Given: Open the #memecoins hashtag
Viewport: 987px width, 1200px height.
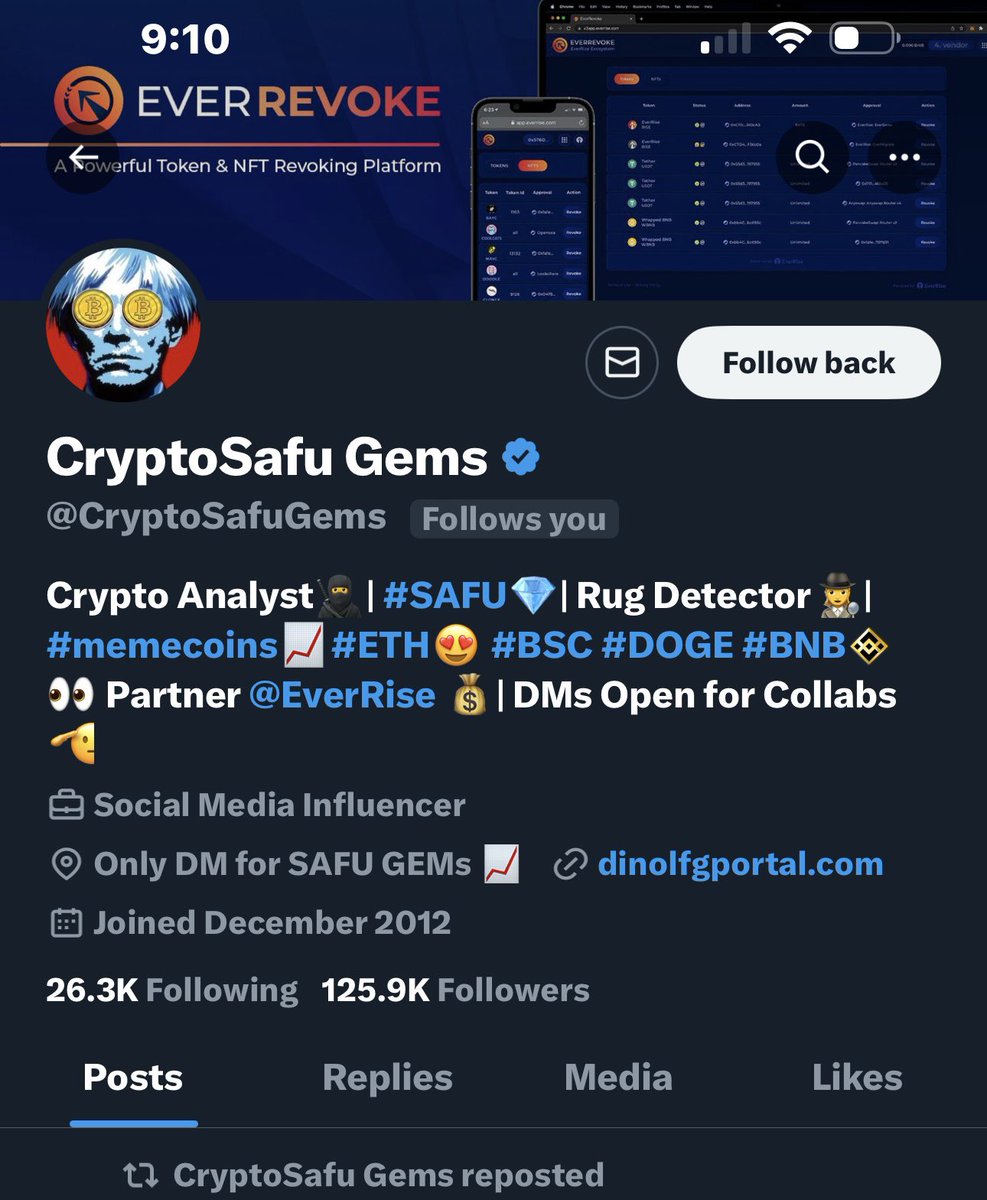Looking at the screenshot, I should [x=162, y=646].
